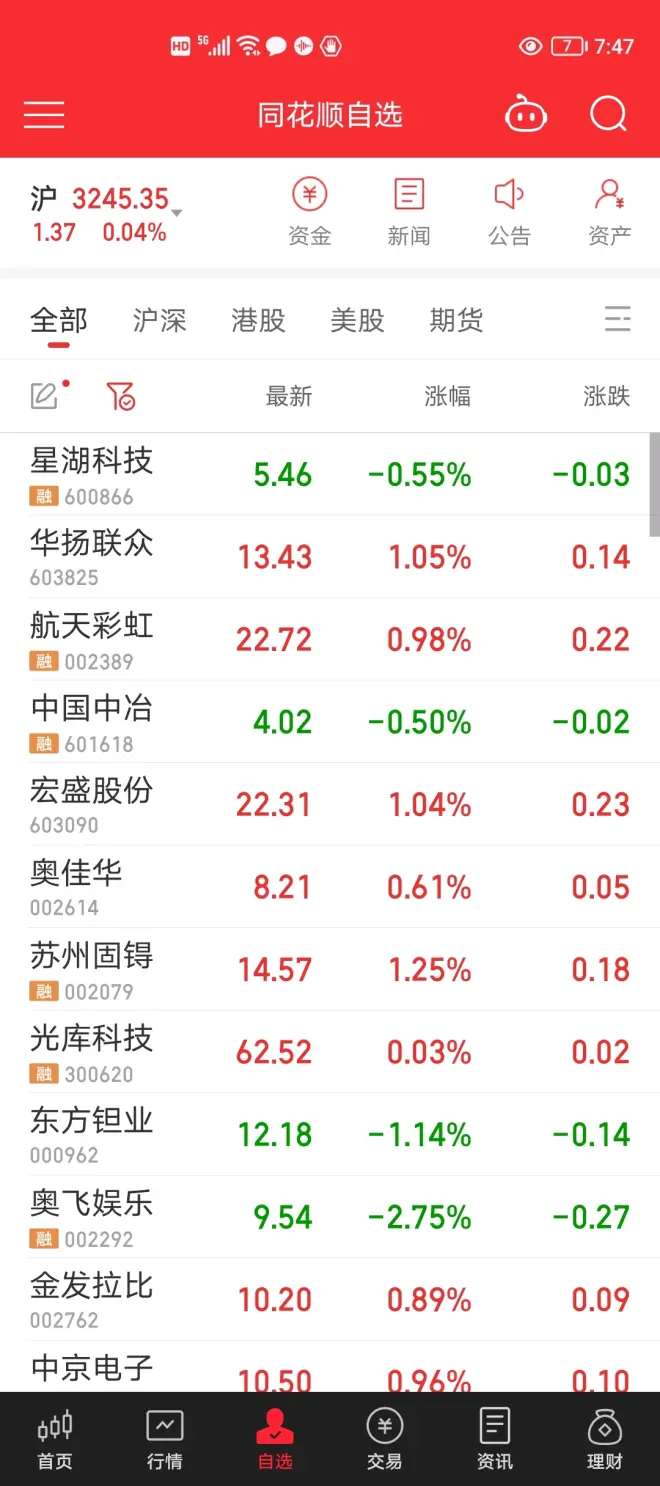
Task: Open the hamburger drawer menu
Action: tap(44, 114)
